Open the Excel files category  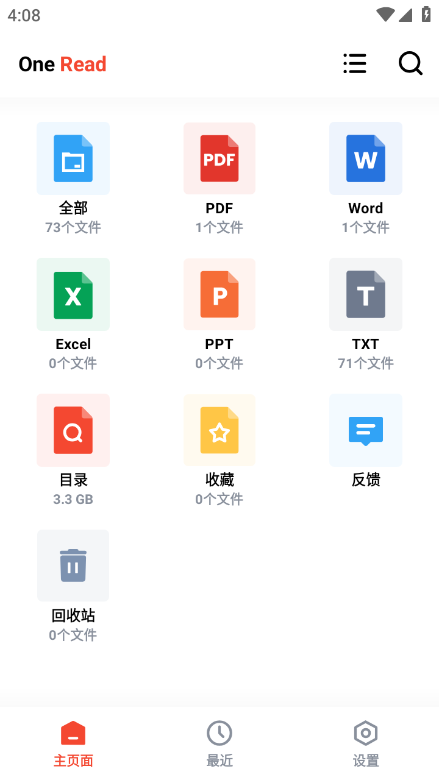click(x=73, y=314)
